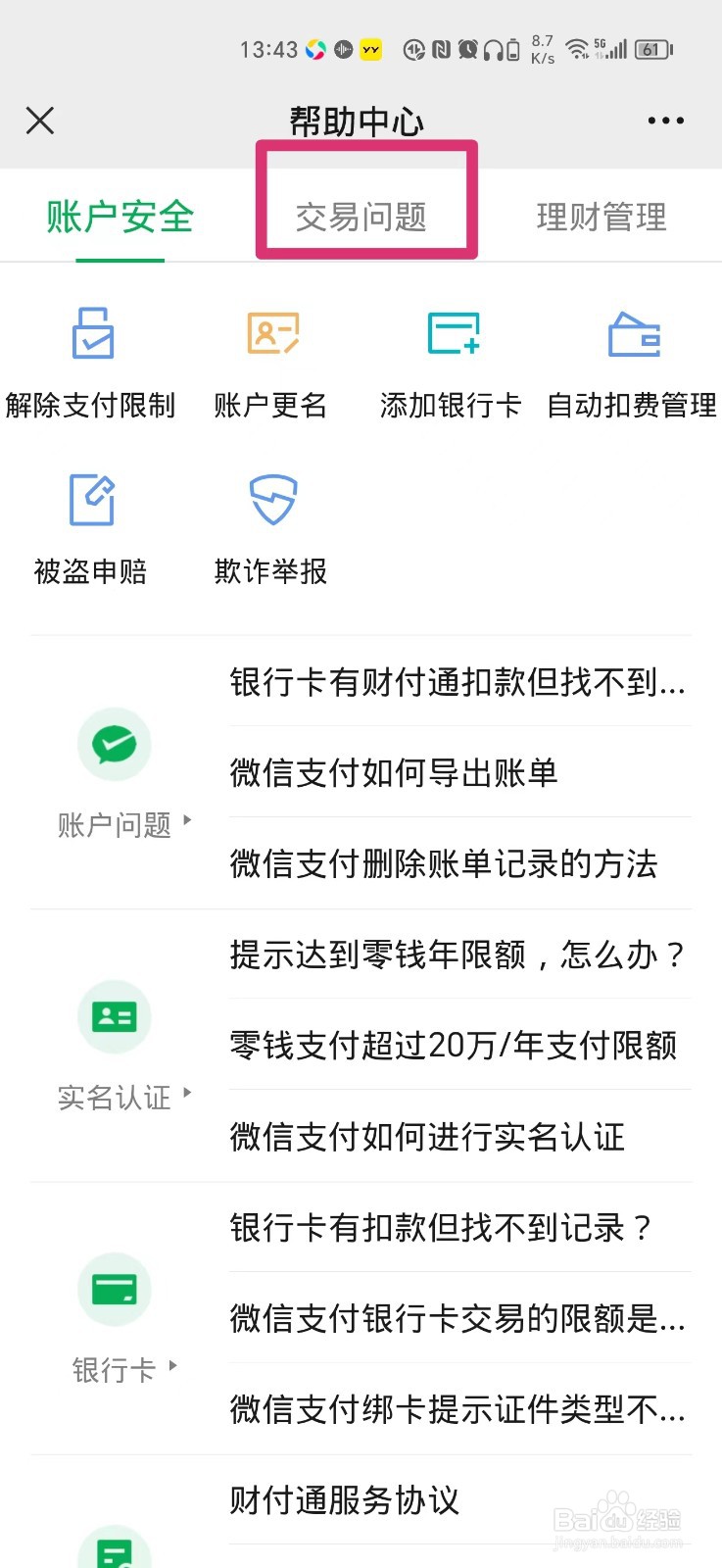Viewport: 722px width, 1568px height.
Task: Open 财付通服务协议
Action: [459, 1499]
